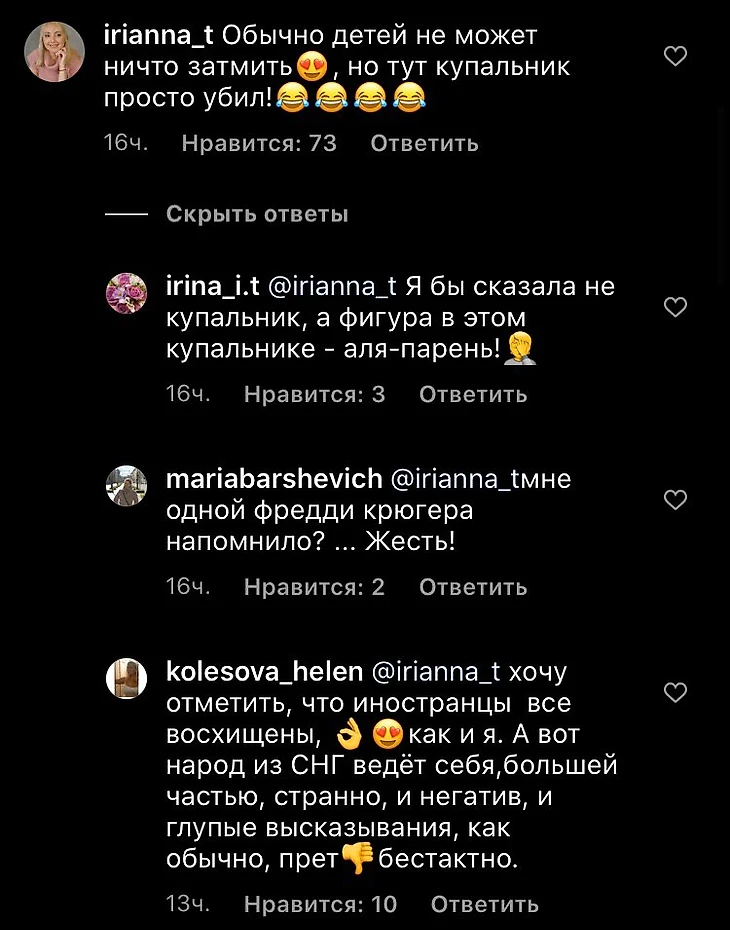The height and width of the screenshot is (930, 730).
Task: View likes on irianna_t's comment (Нравится: 73)
Action: 259,143
